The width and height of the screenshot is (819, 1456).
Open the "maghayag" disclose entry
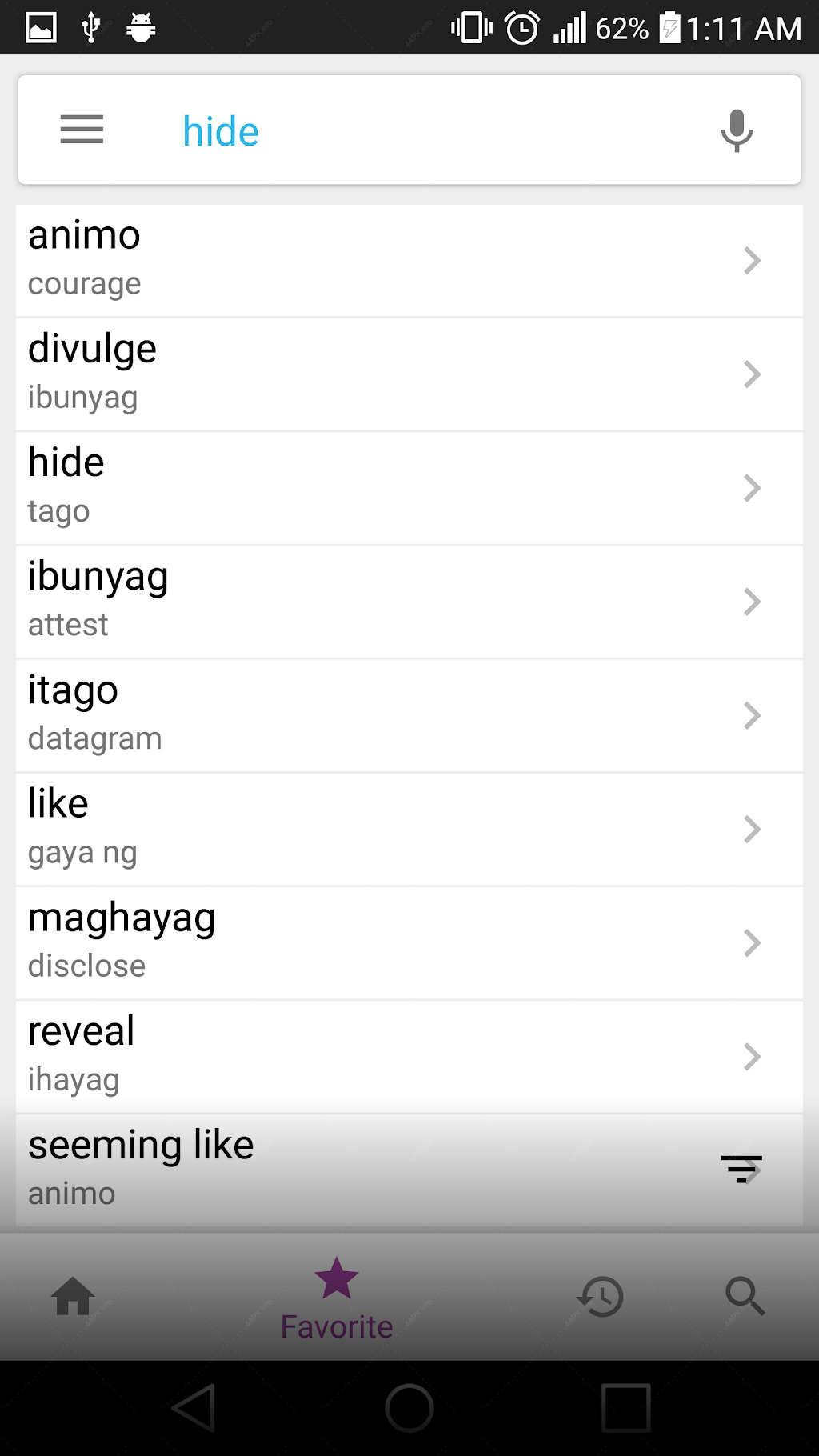pyautogui.click(x=409, y=942)
